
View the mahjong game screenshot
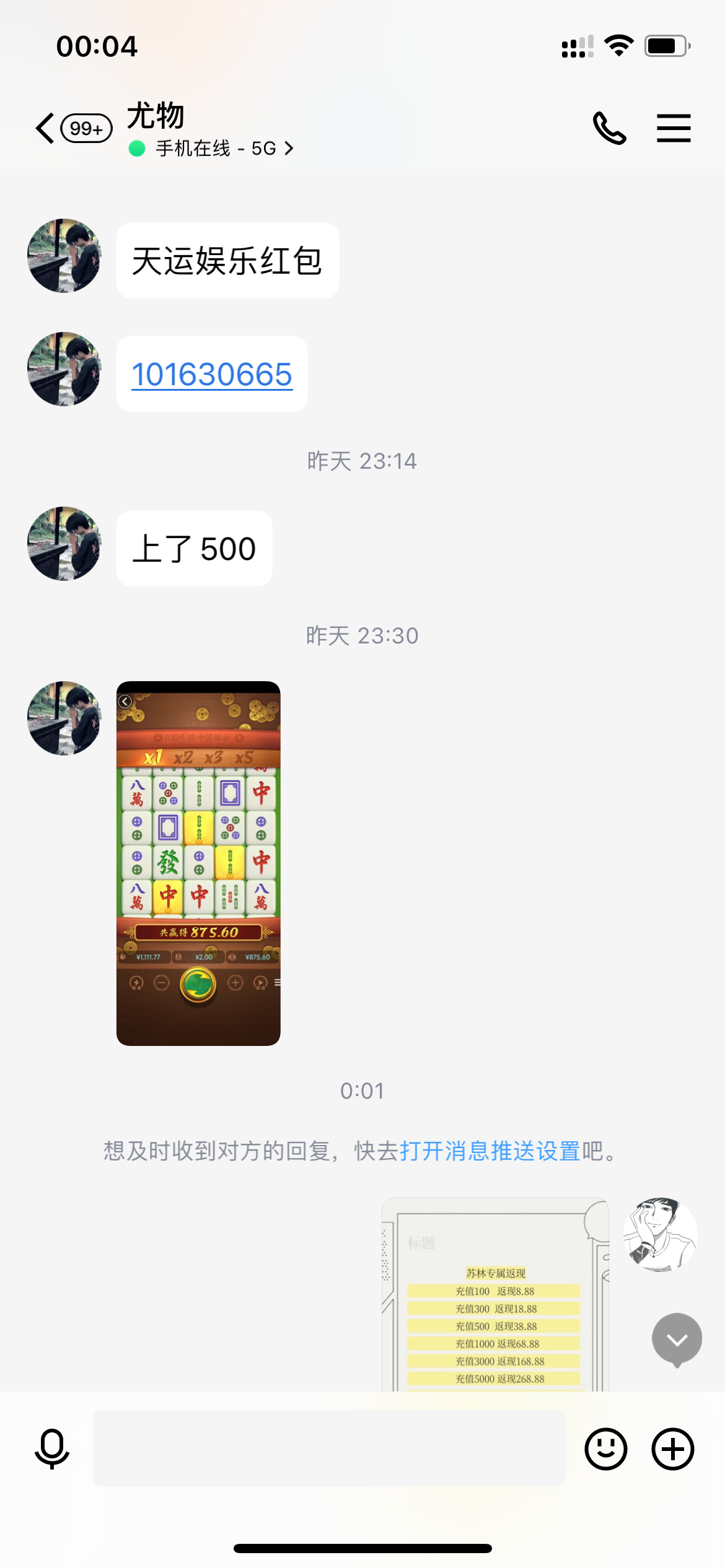(x=198, y=863)
